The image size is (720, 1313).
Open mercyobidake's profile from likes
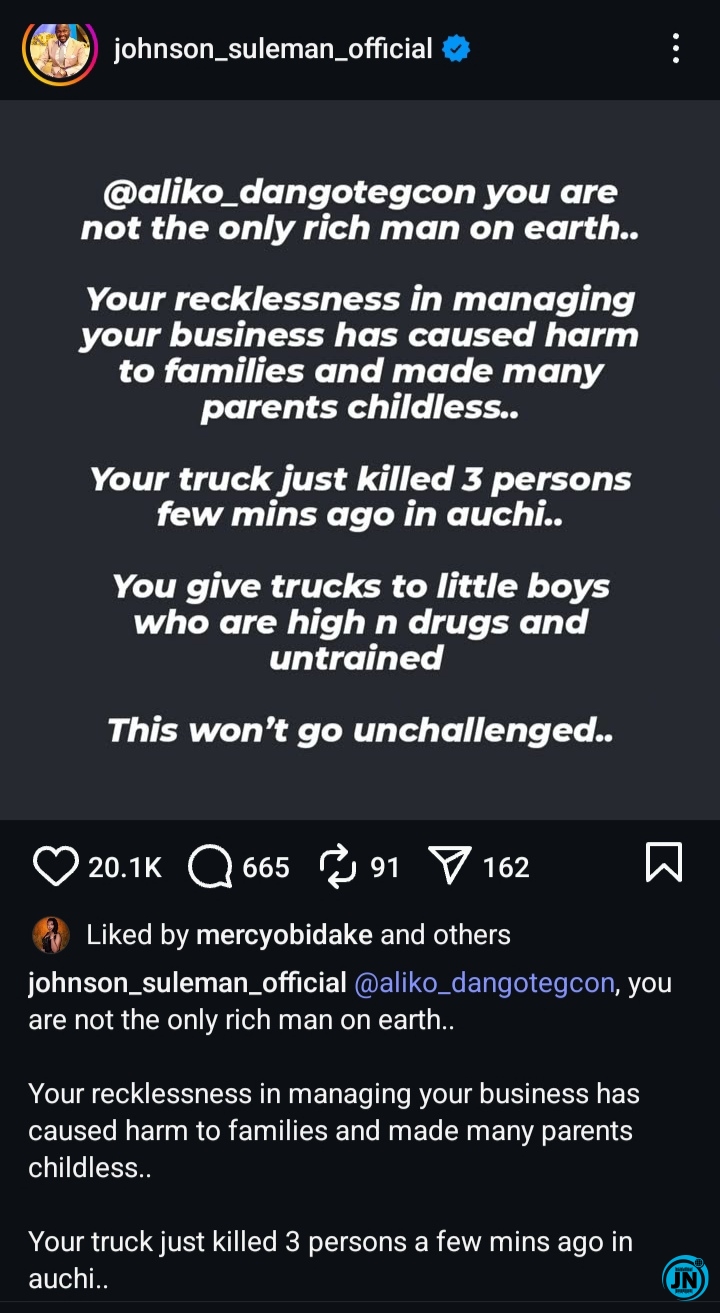point(284,935)
